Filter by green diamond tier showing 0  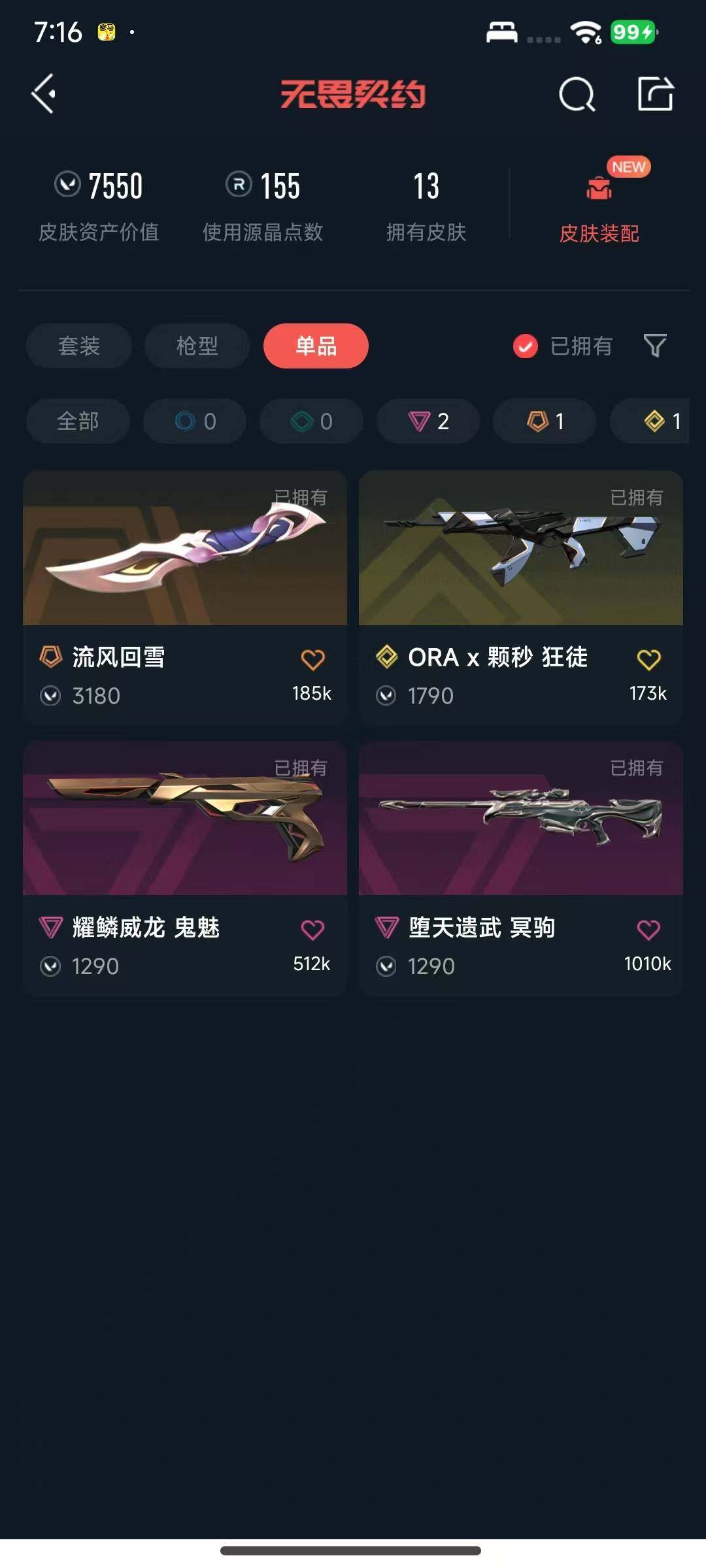[311, 421]
